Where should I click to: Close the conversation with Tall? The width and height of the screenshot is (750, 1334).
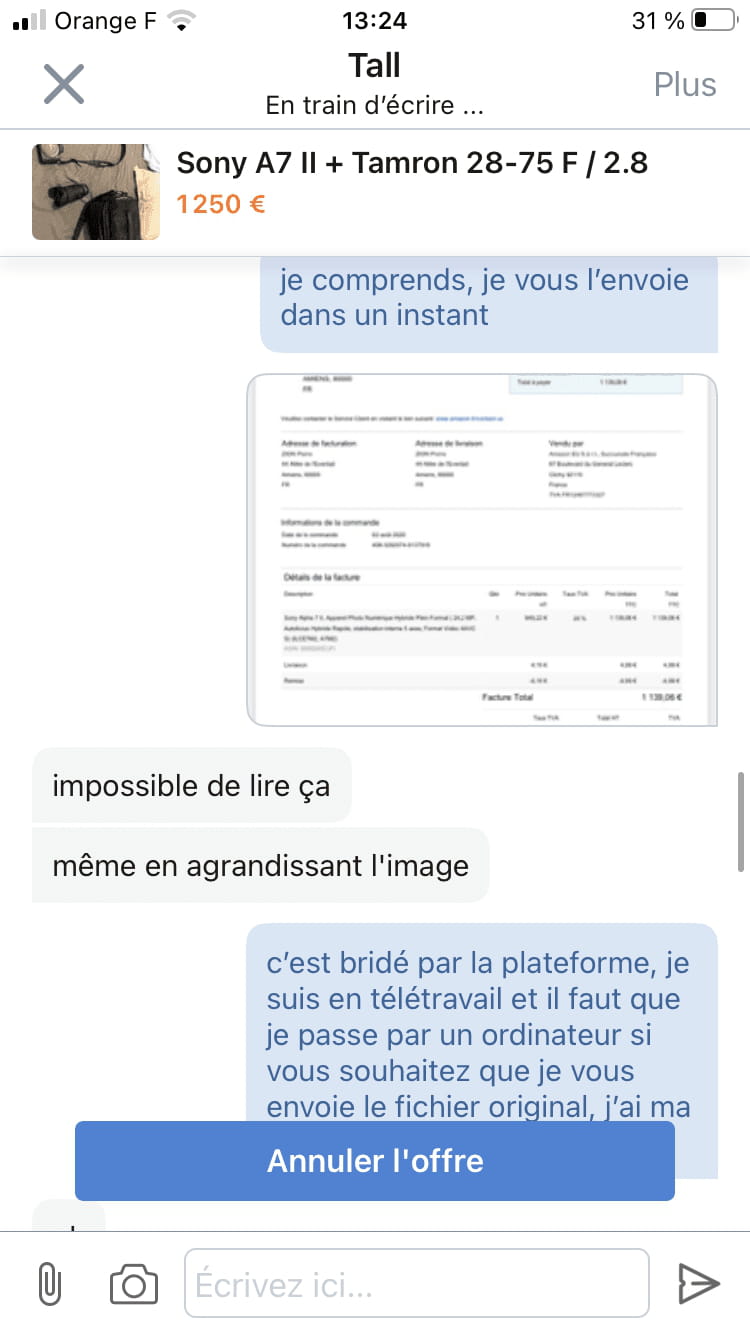pos(64,84)
